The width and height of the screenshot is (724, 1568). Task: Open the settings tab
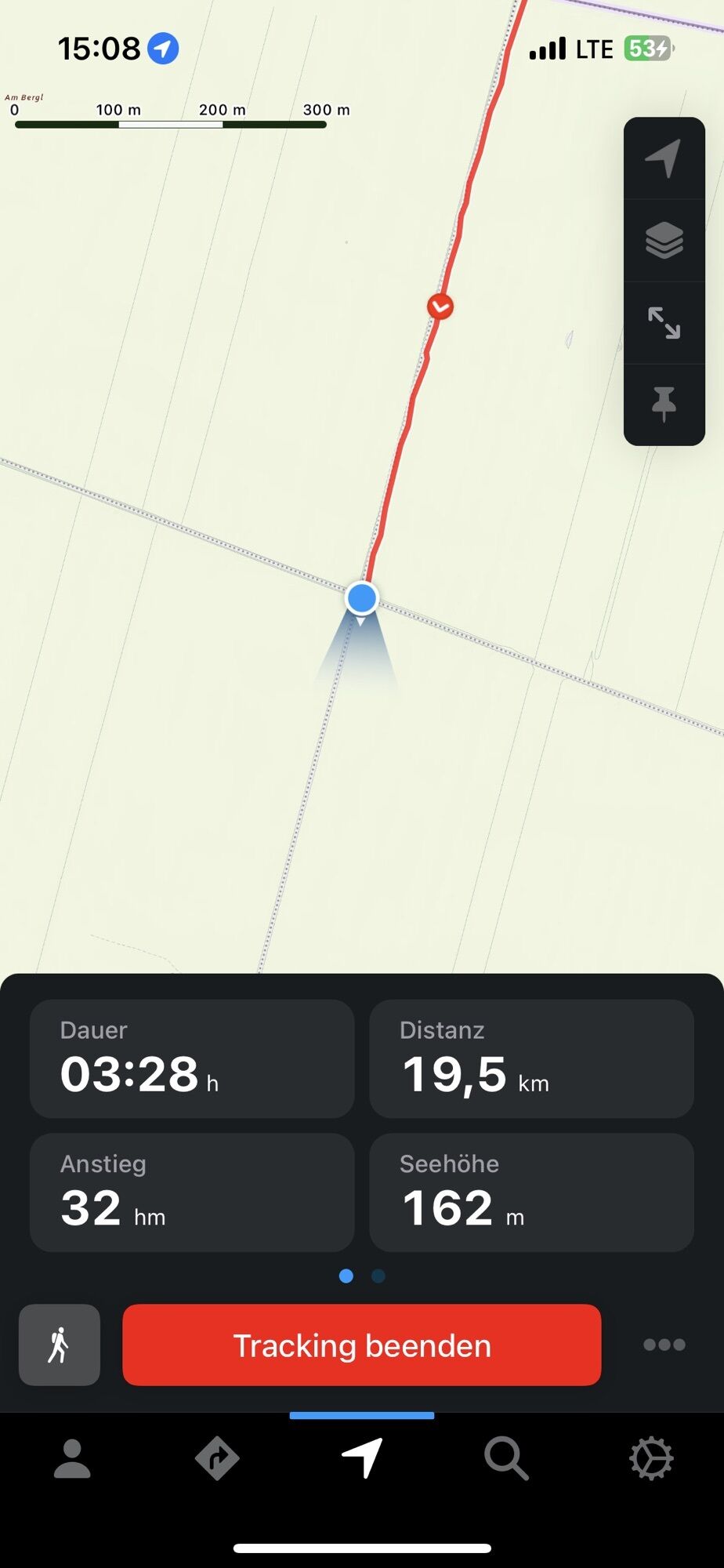tap(651, 1459)
